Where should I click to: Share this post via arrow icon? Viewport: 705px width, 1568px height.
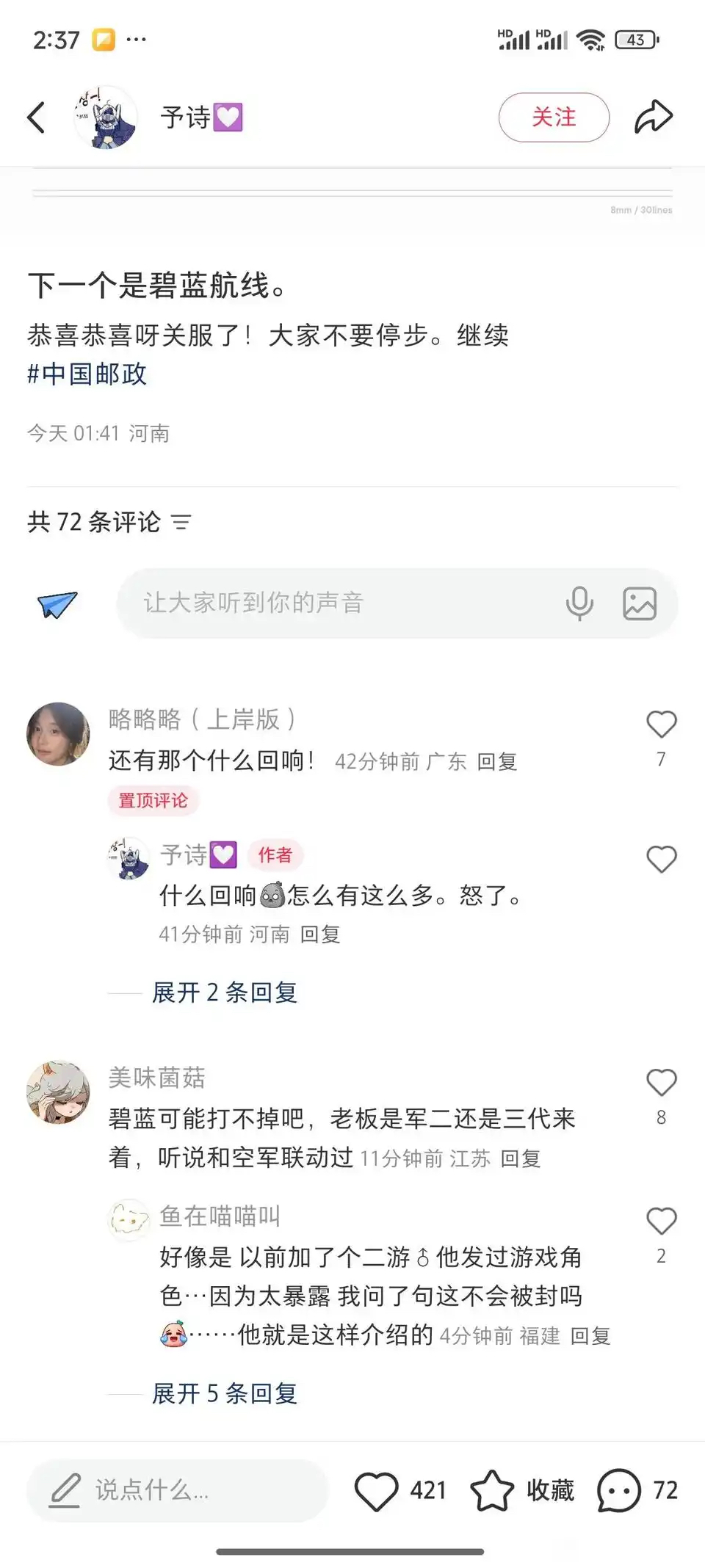tap(653, 117)
